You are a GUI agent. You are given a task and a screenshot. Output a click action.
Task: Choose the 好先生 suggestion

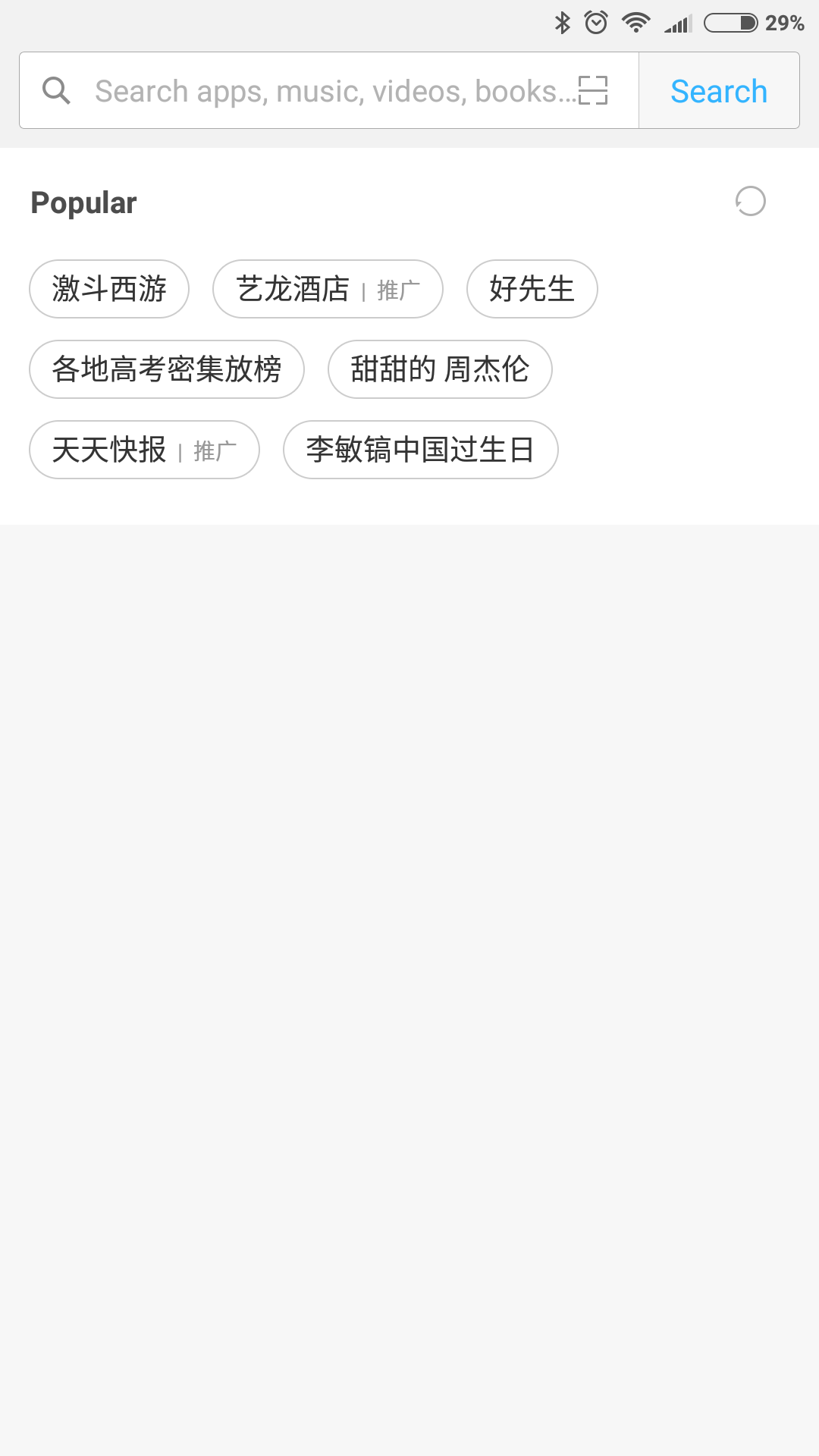tap(532, 289)
